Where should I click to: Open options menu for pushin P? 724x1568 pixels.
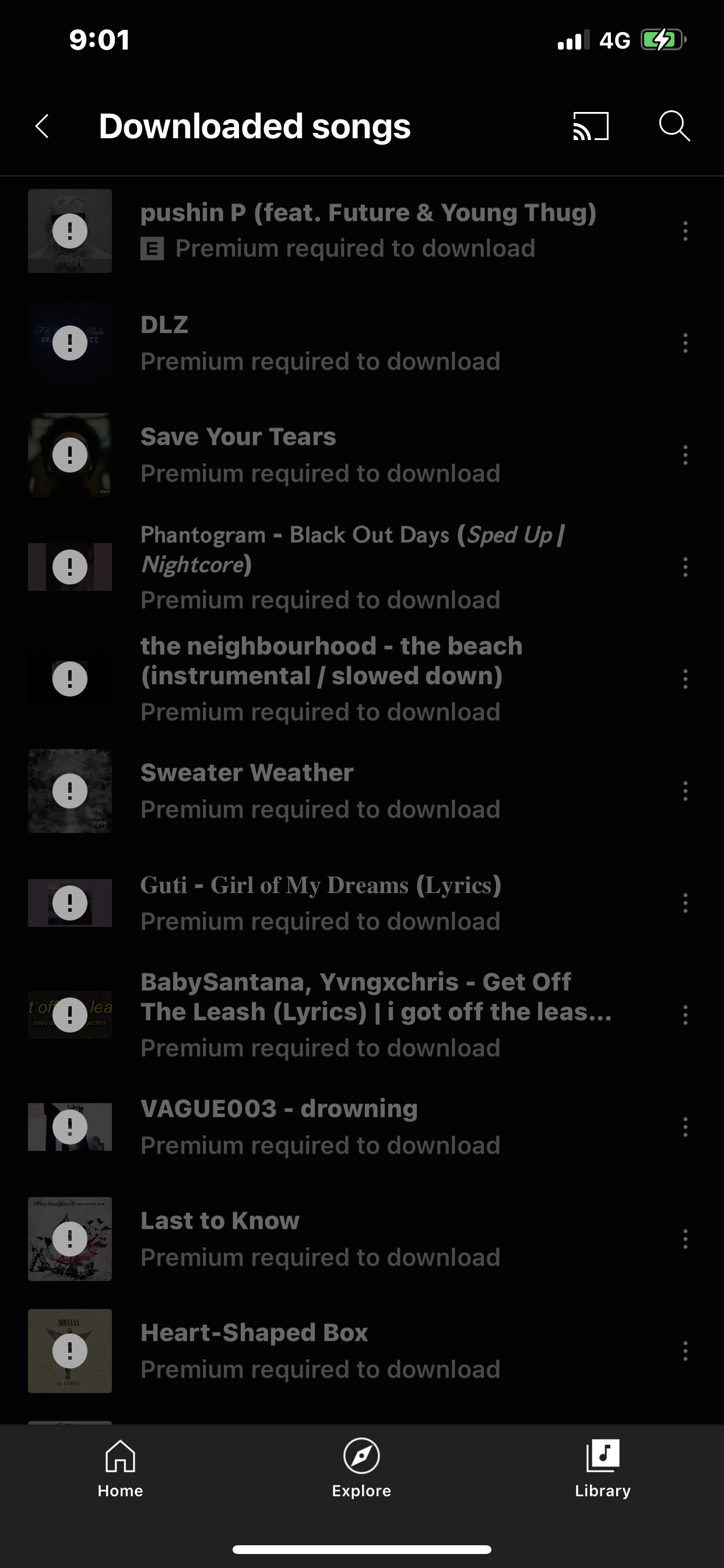685,230
